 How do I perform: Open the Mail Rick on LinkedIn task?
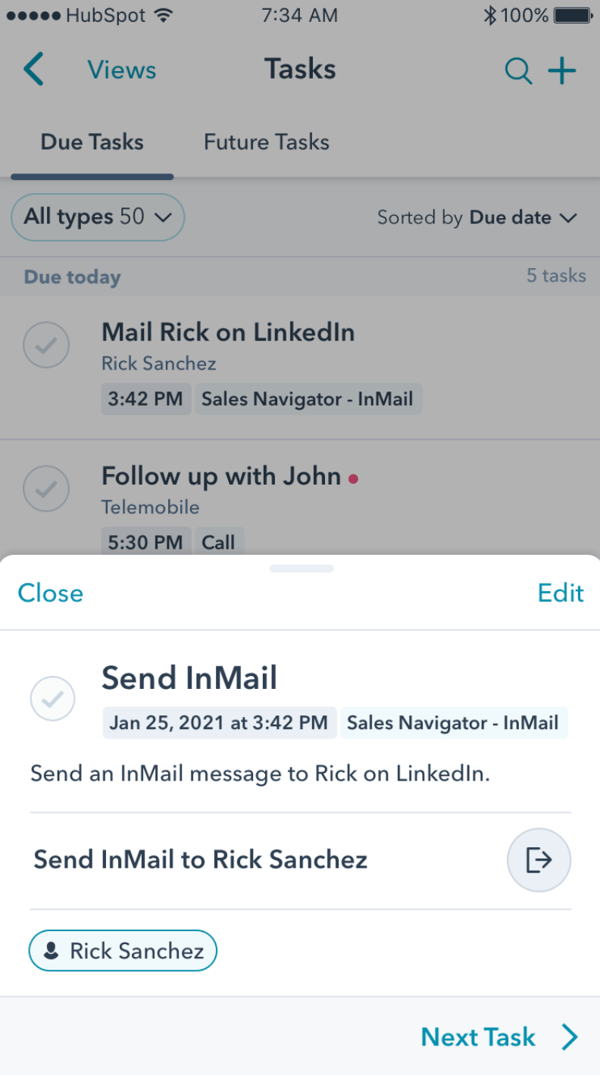[228, 333]
